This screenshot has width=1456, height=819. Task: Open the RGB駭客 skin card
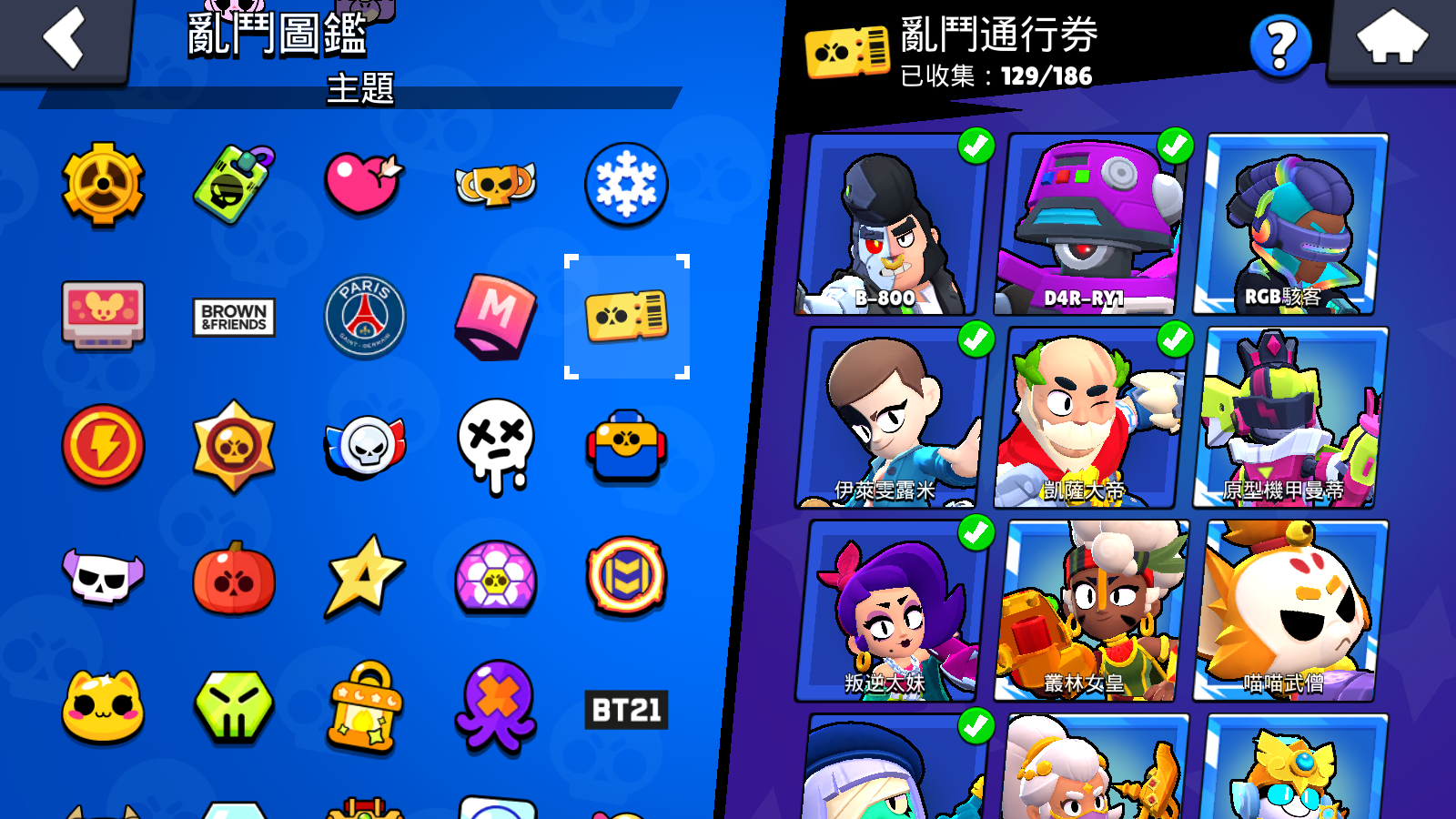pos(1290,226)
